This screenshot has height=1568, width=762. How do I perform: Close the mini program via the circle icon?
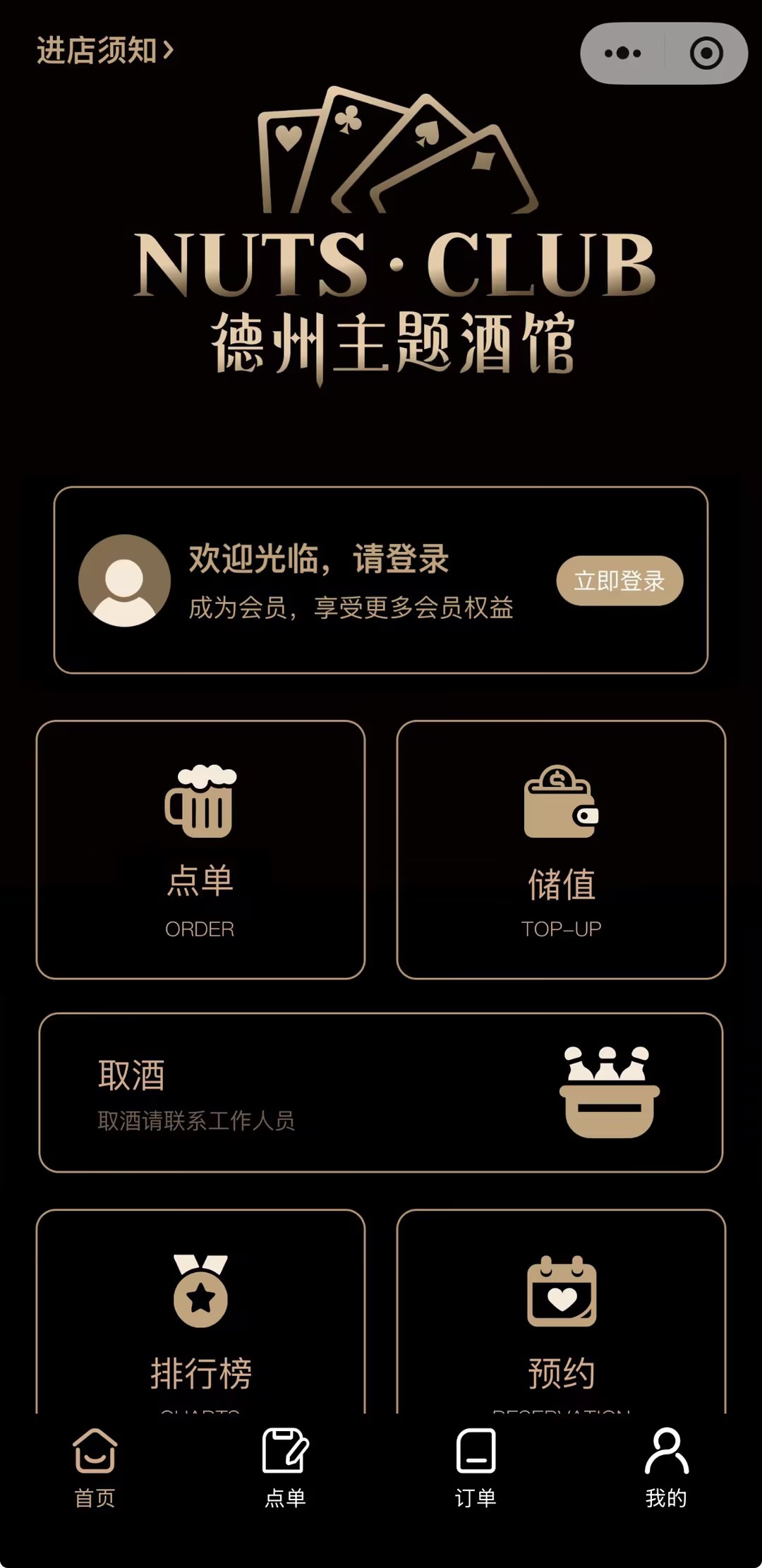coord(706,54)
